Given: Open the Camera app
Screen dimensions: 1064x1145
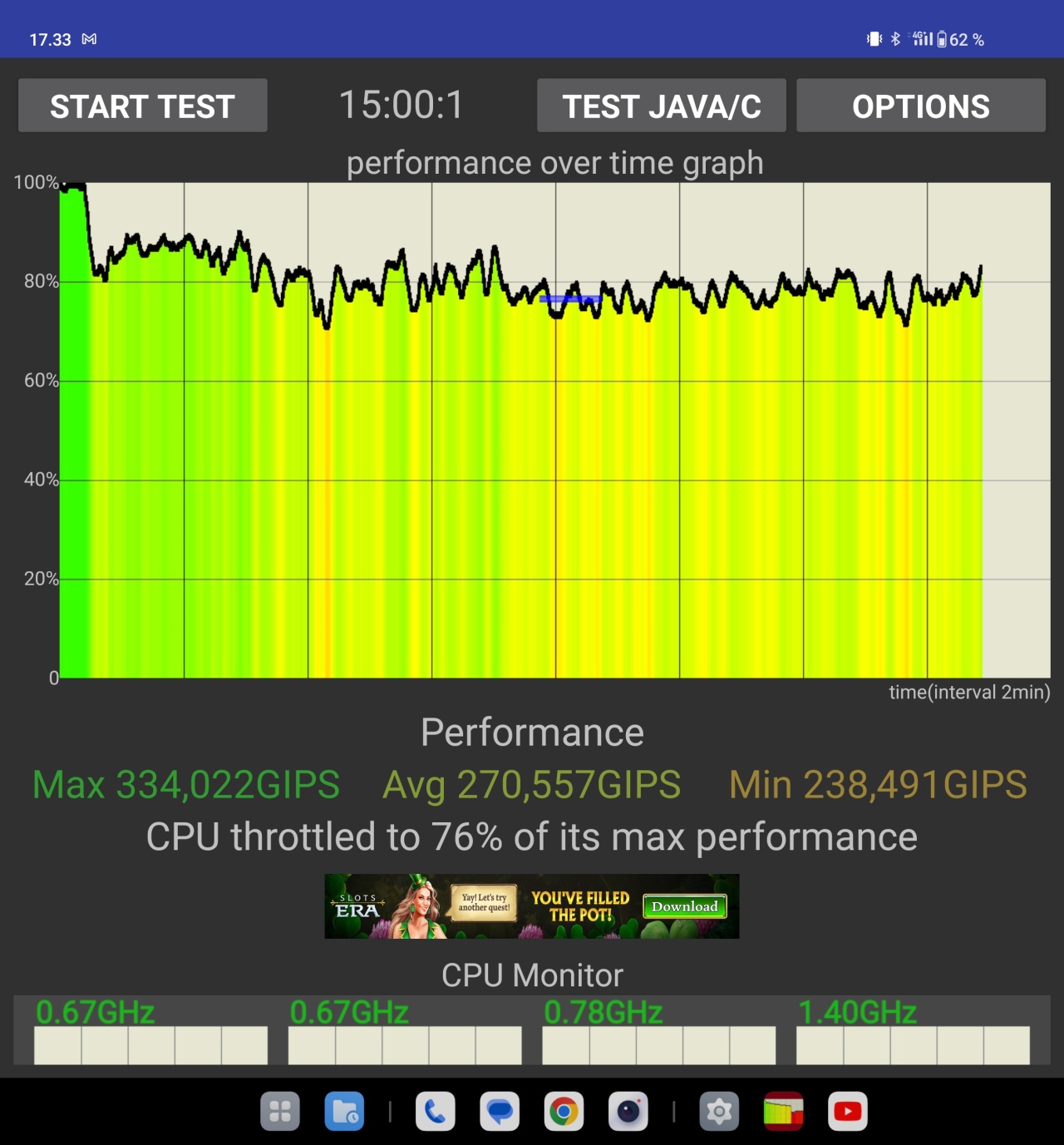Looking at the screenshot, I should coord(628,1112).
